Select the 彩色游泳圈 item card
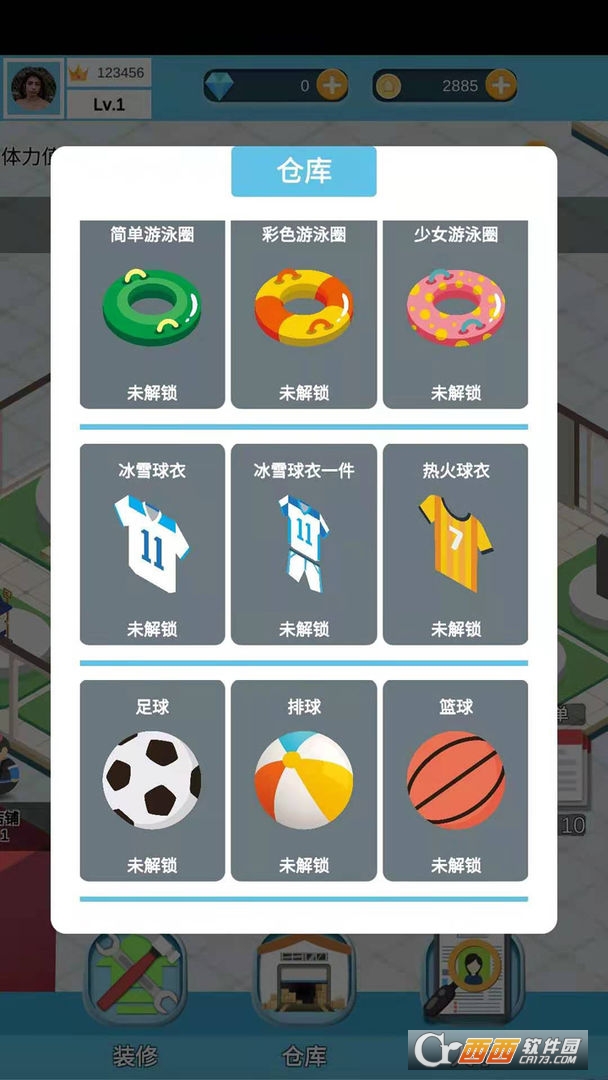The height and width of the screenshot is (1080, 608). (x=304, y=312)
